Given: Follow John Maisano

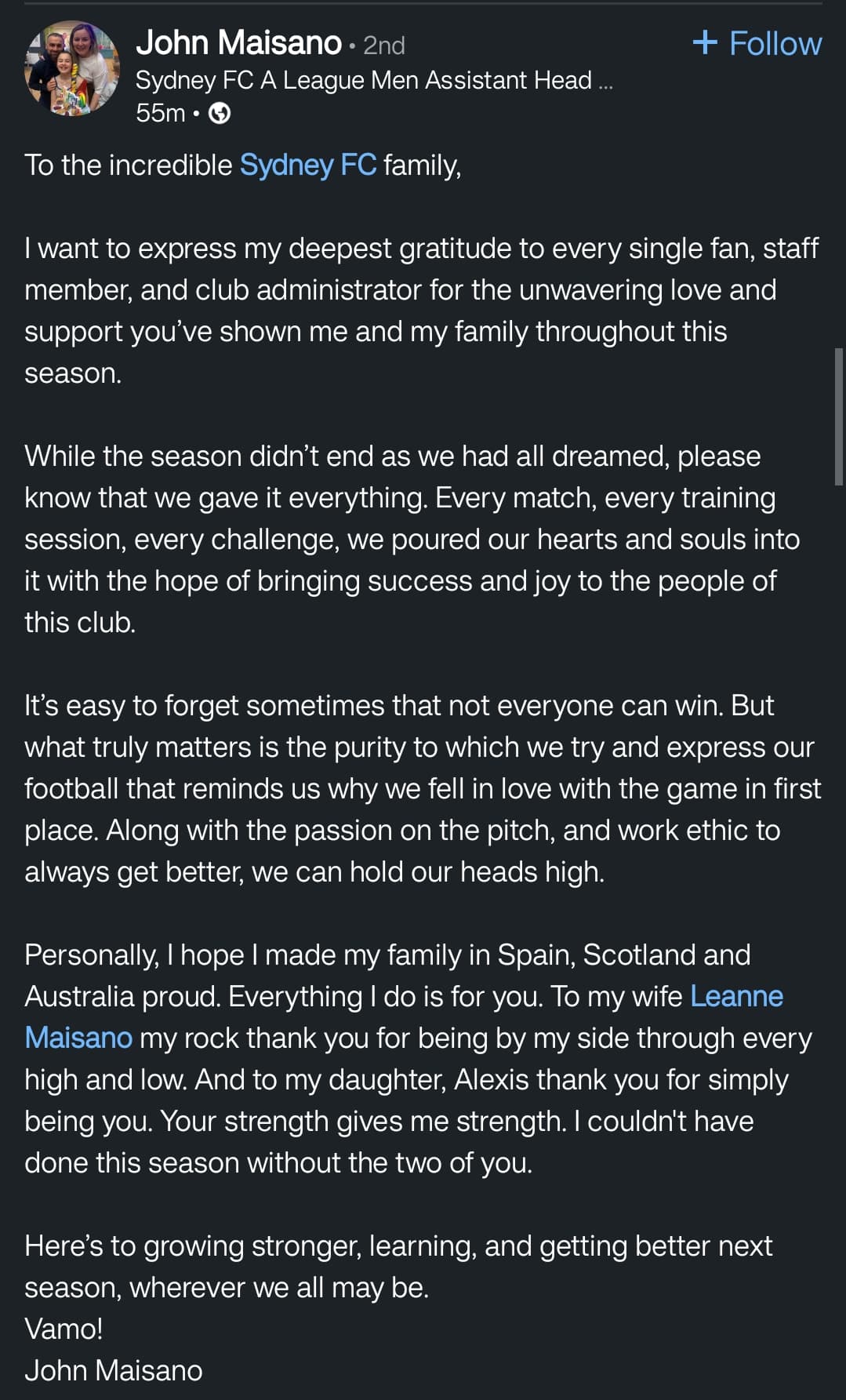Looking at the screenshot, I should 757,43.
